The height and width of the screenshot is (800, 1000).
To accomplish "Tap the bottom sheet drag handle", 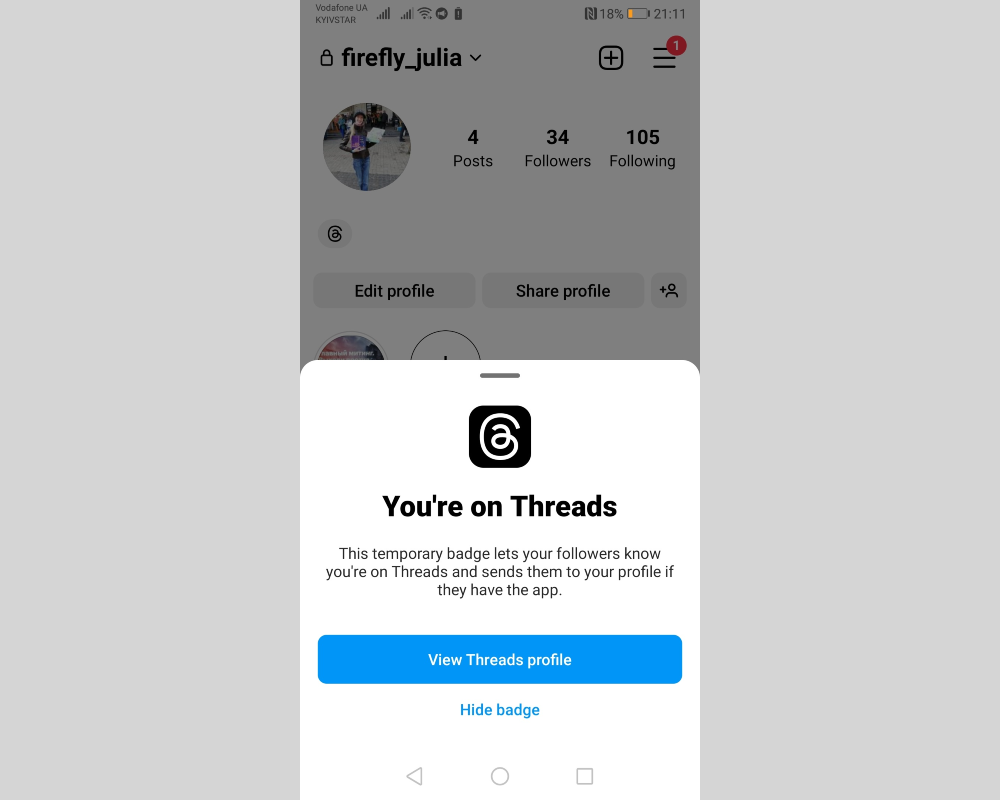I will click(500, 375).
